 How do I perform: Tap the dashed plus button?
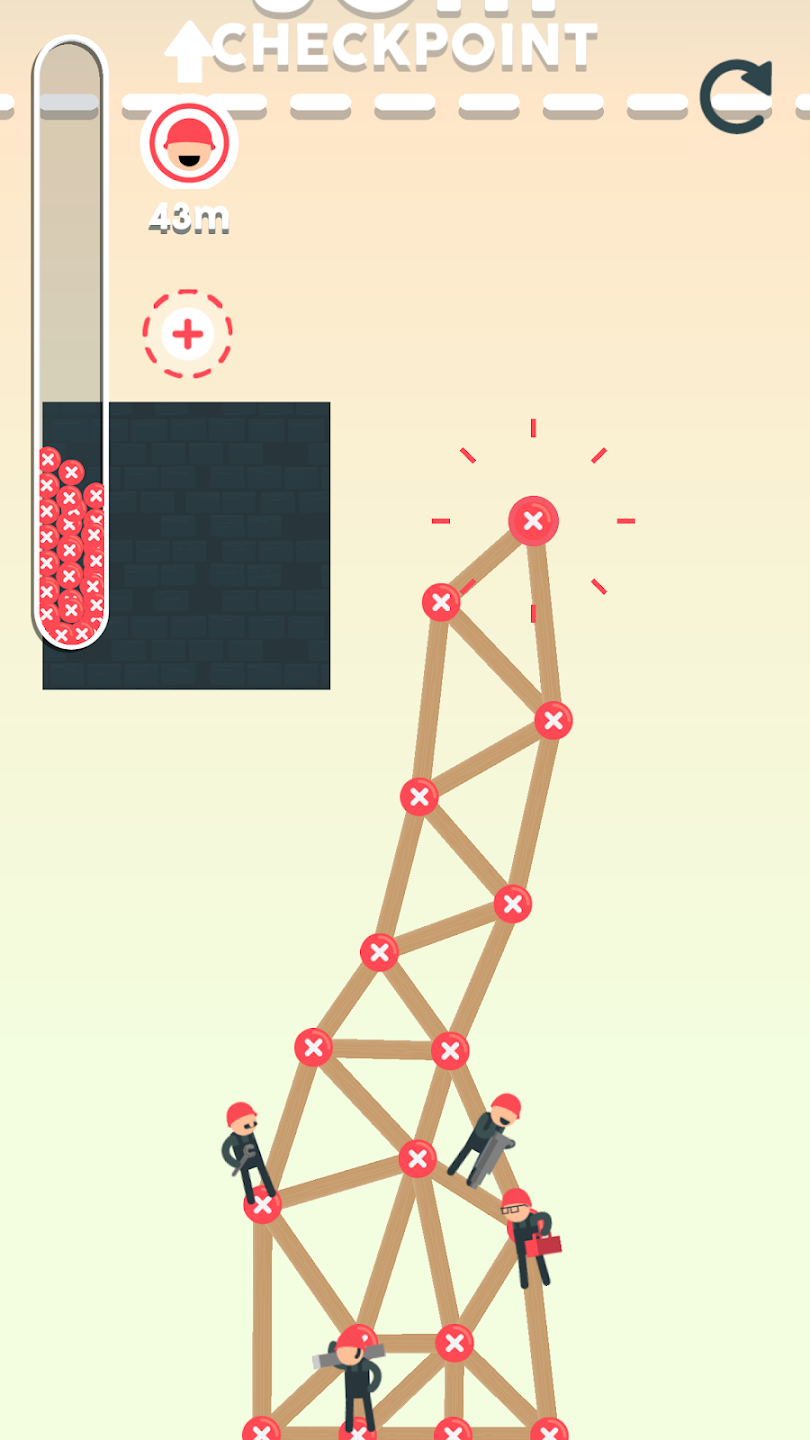pos(187,334)
